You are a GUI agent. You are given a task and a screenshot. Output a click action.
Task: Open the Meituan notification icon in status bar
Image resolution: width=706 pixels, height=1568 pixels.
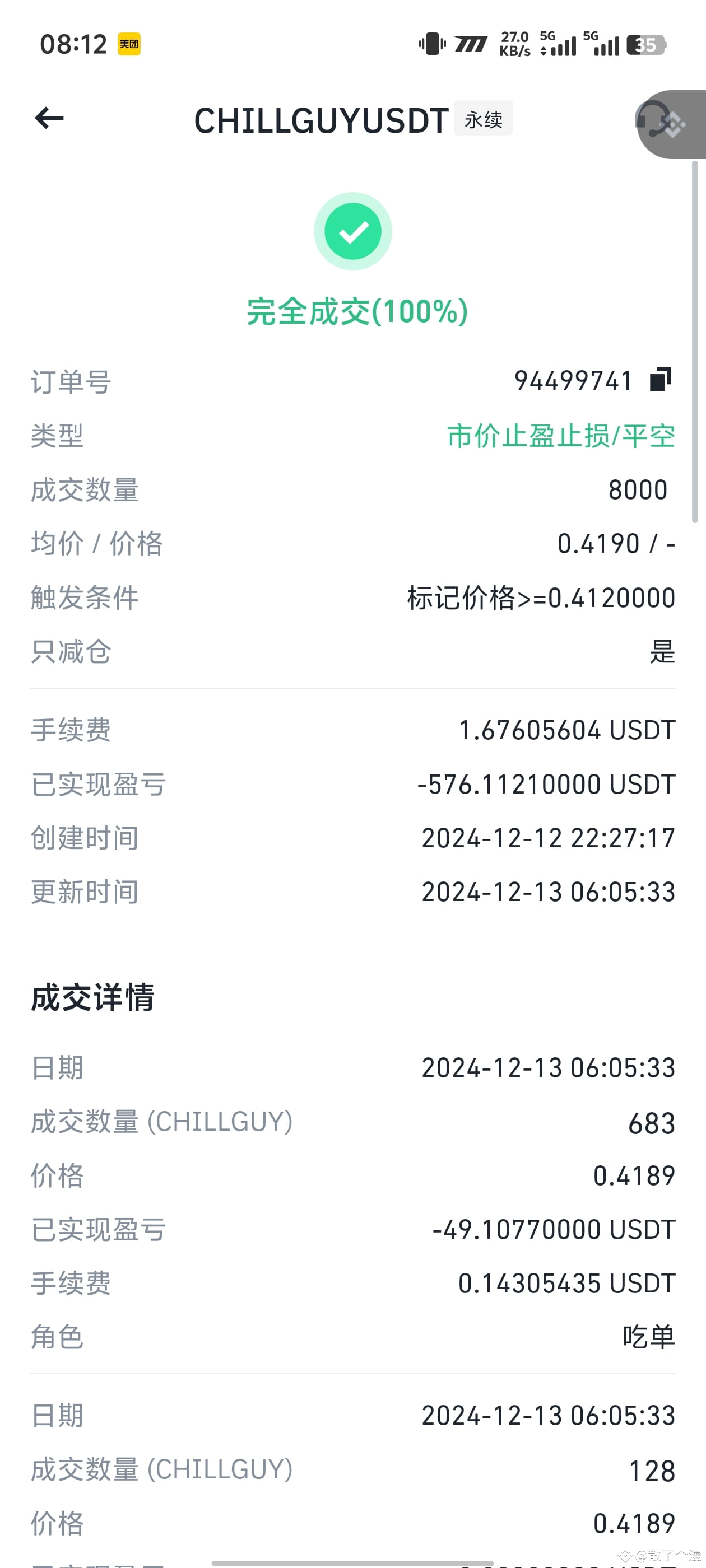[130, 44]
